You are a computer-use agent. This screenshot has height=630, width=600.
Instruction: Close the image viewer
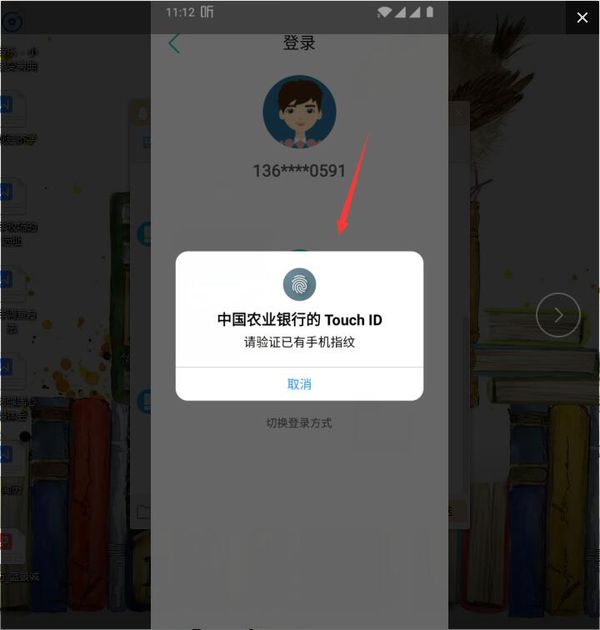[x=582, y=17]
